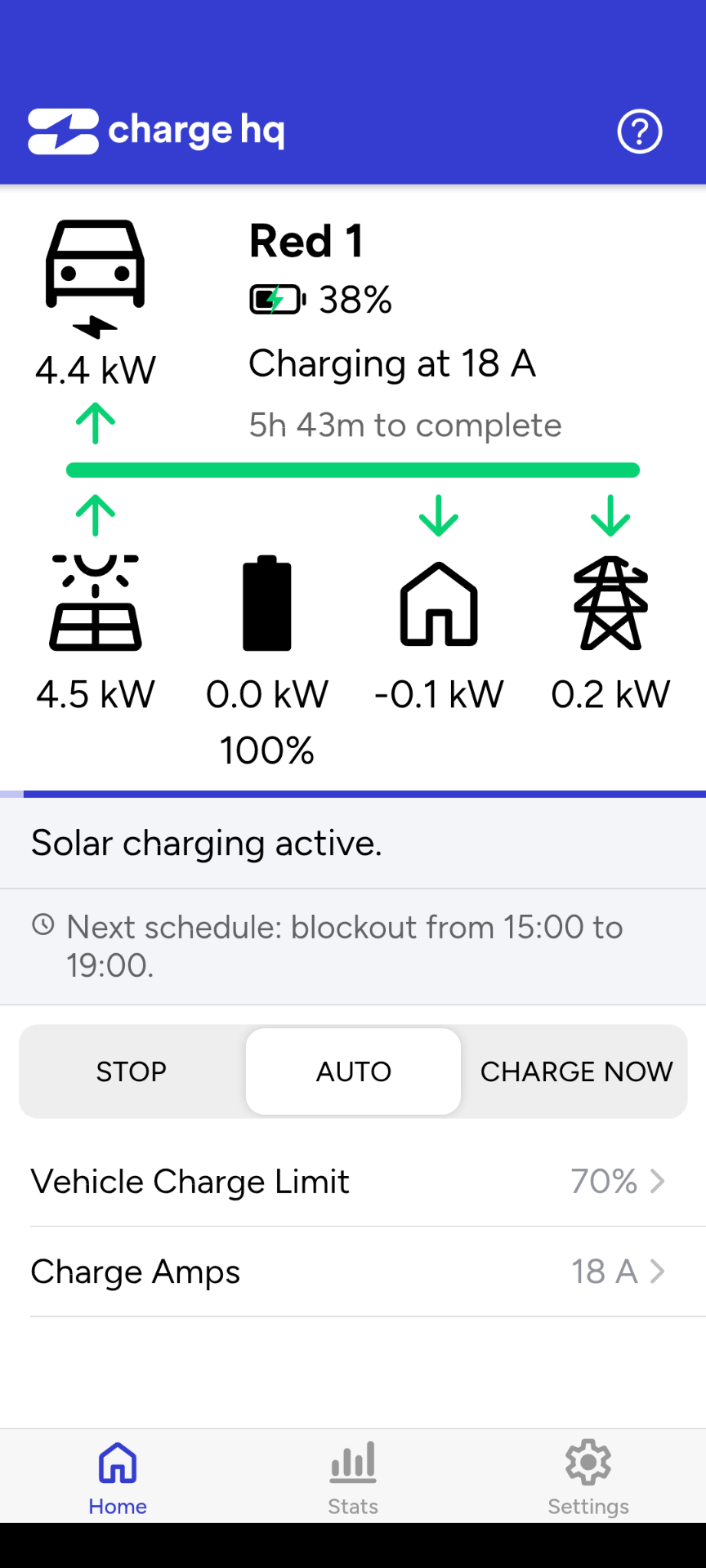
Task: Open the Settings tab
Action: (x=588, y=1477)
